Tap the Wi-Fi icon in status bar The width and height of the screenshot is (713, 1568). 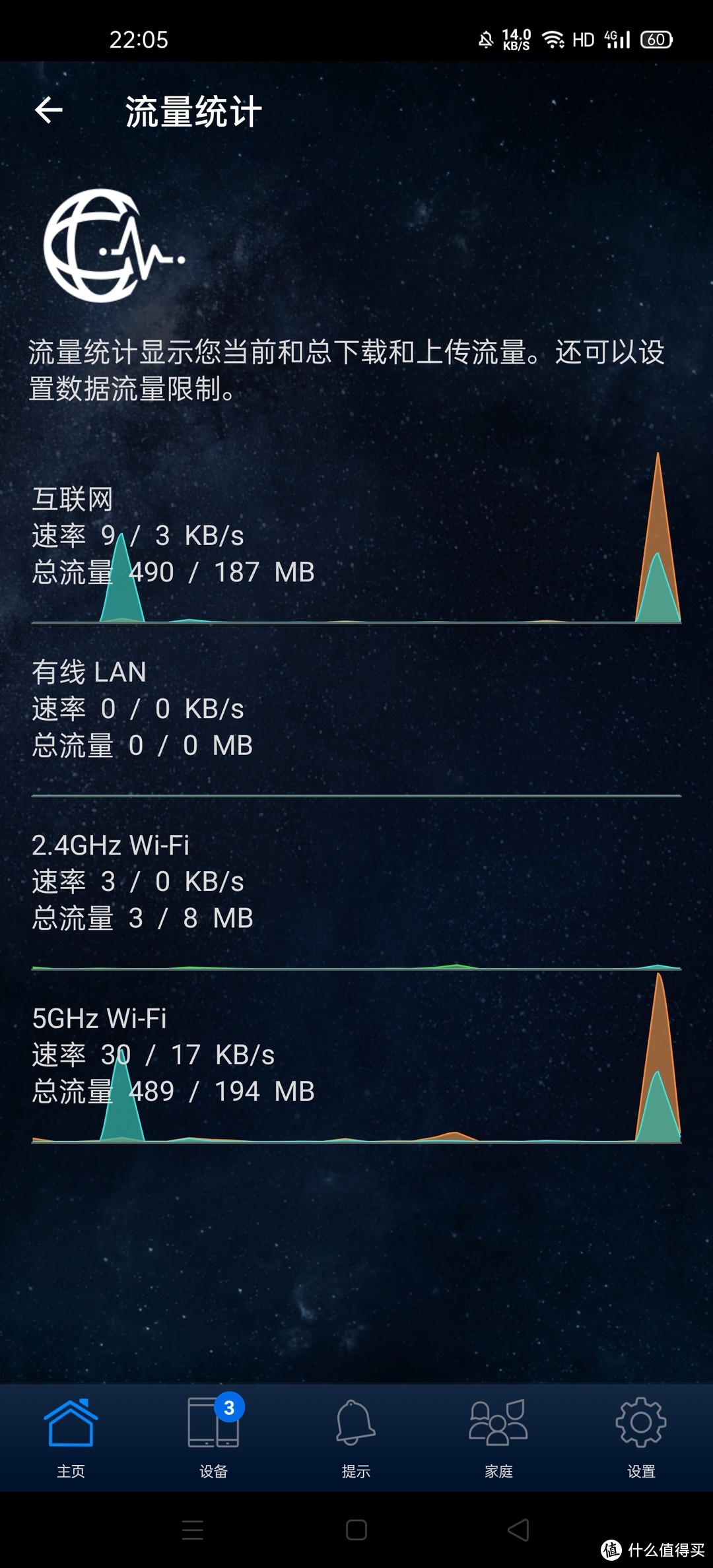click(552, 40)
